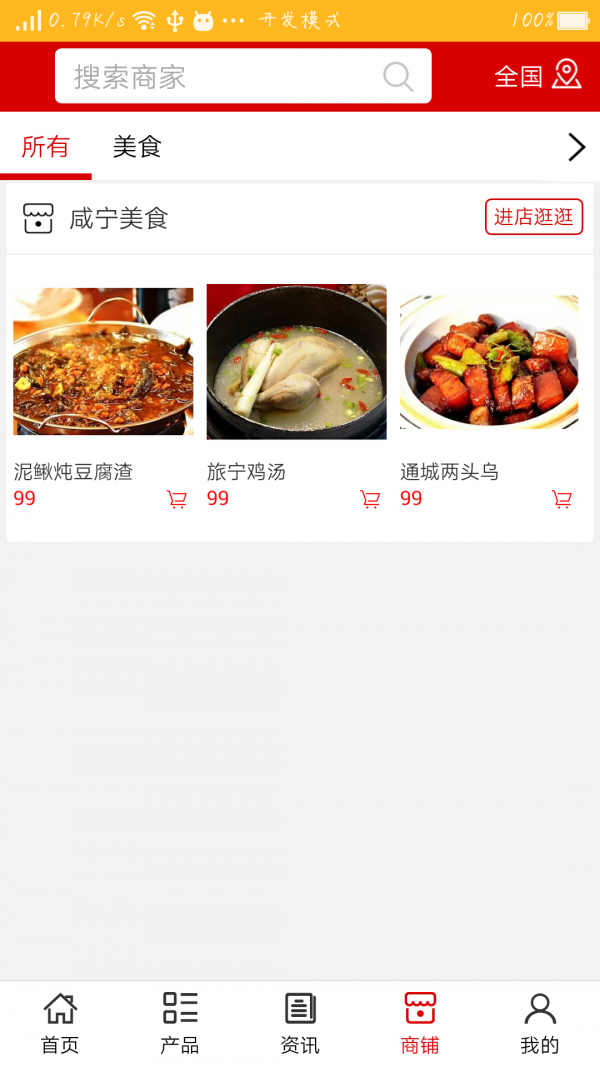Open the 资讯 news tab
The width and height of the screenshot is (600, 1067).
click(300, 1023)
